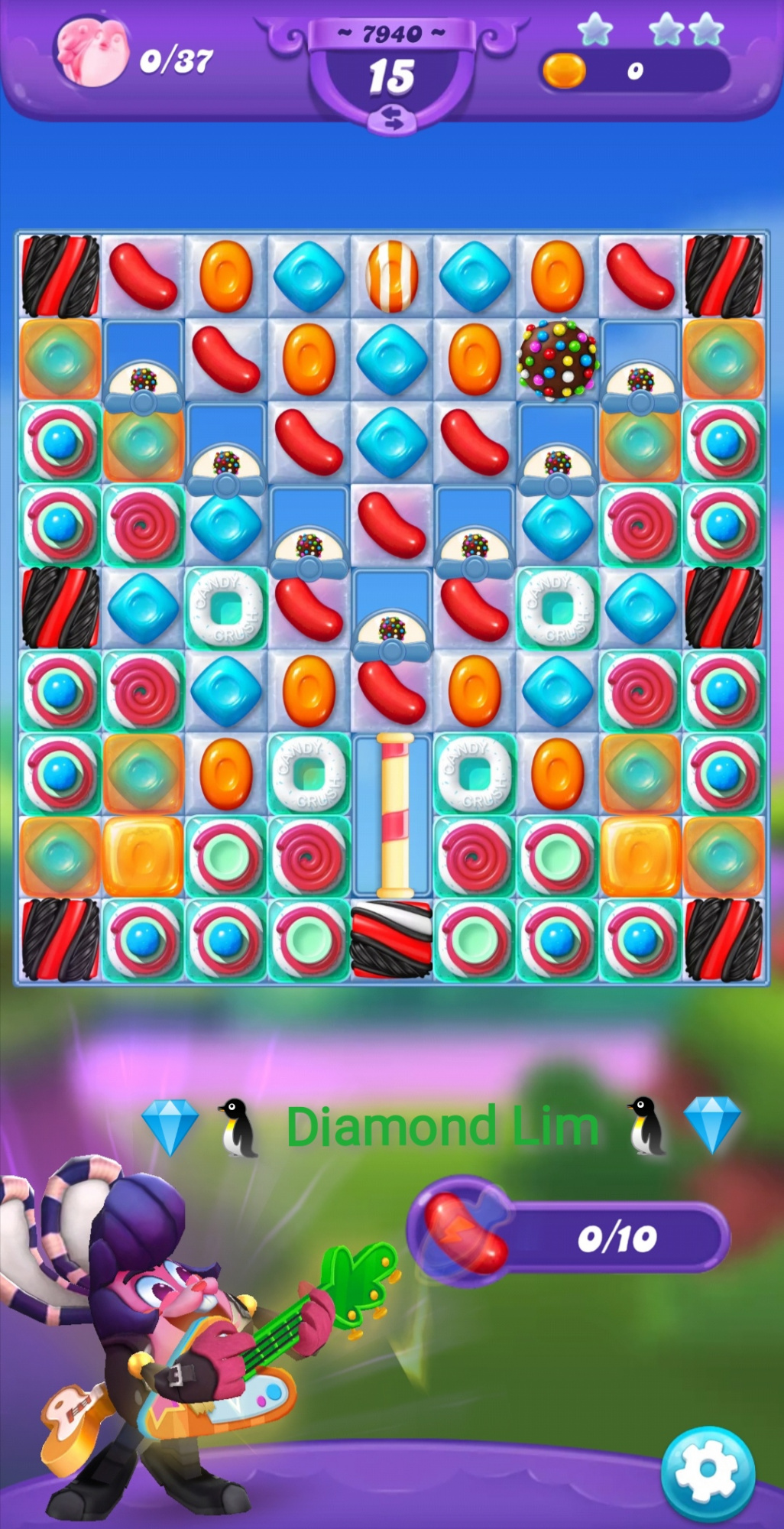784x1529 pixels.
Task: Tap the red jelly bean power meter
Action: [569, 1236]
